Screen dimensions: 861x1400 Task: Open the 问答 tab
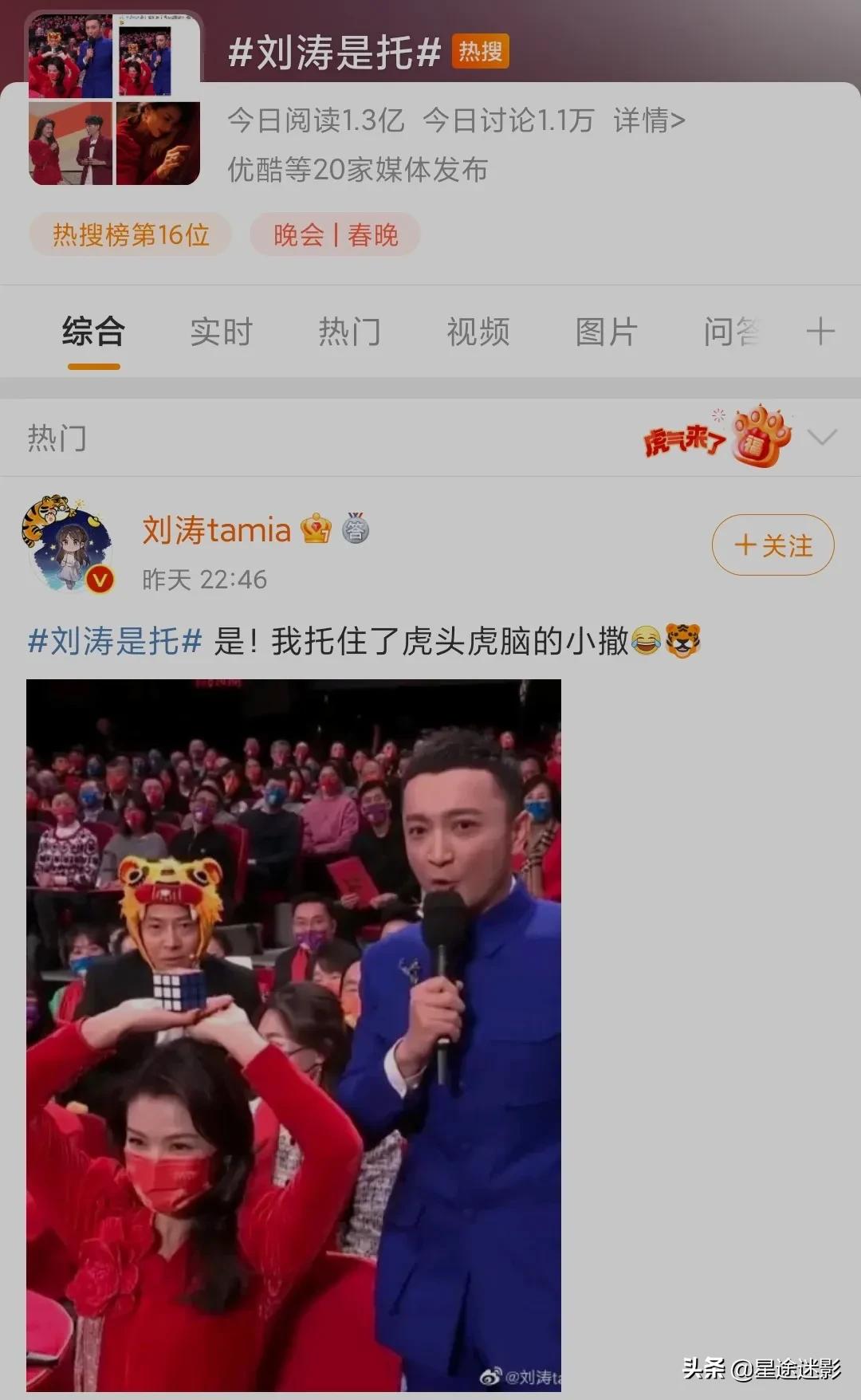729,332
